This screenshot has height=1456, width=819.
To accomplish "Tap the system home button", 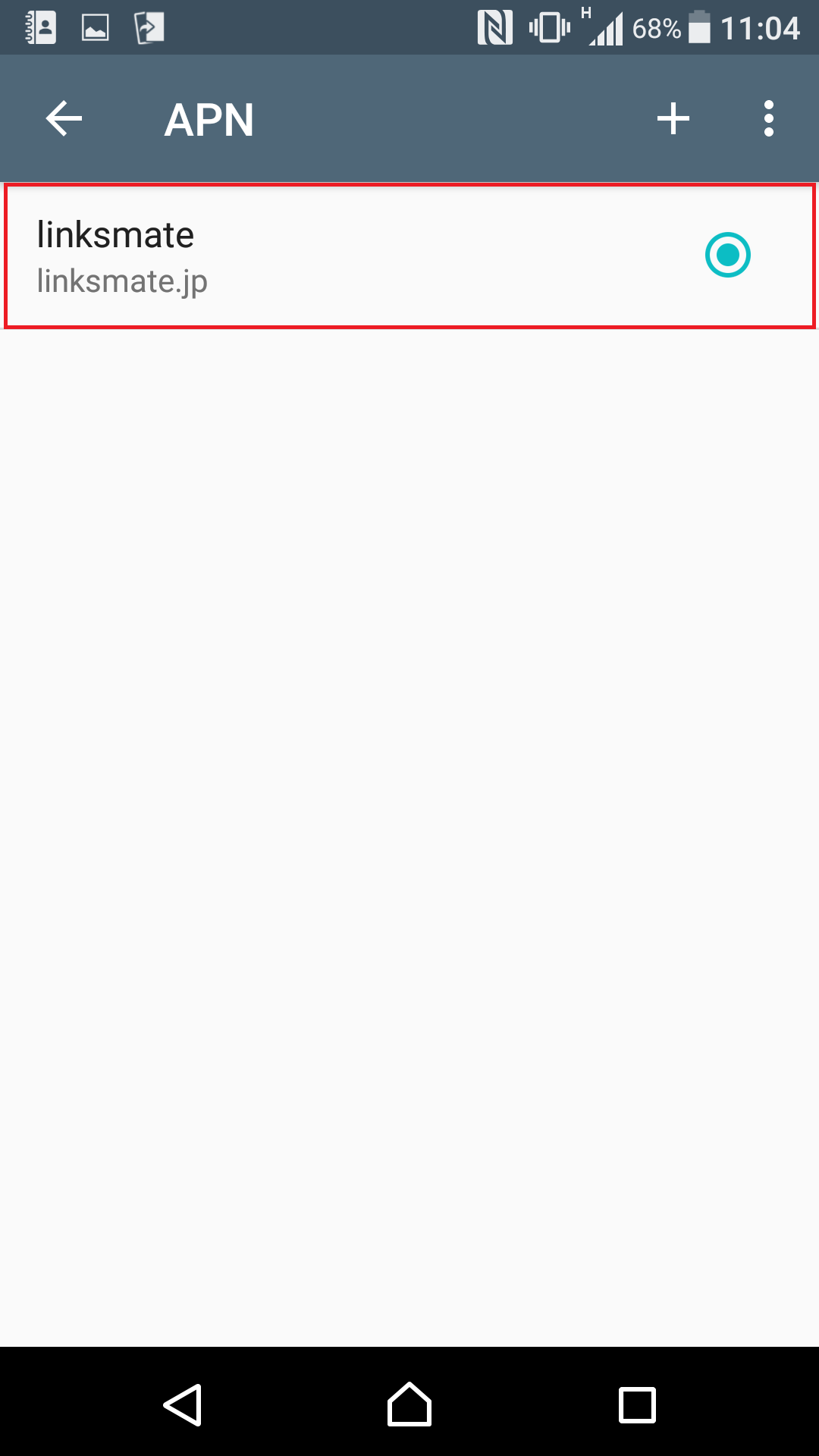I will coord(409,1405).
